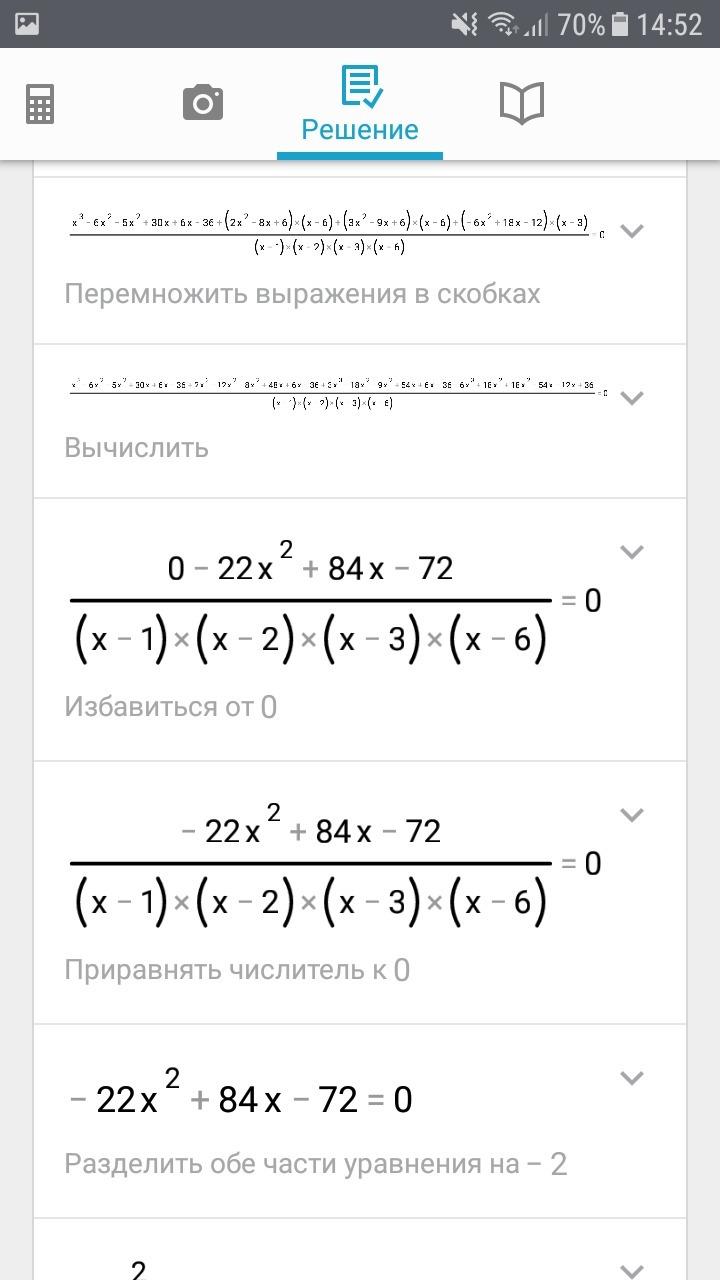Expand 'Разделить обе части уравнения' step
The image size is (720, 1280).
pos(631,1077)
